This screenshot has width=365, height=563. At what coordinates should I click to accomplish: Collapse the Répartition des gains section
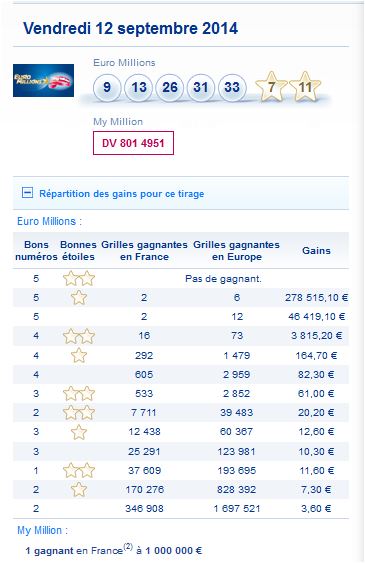(27, 193)
